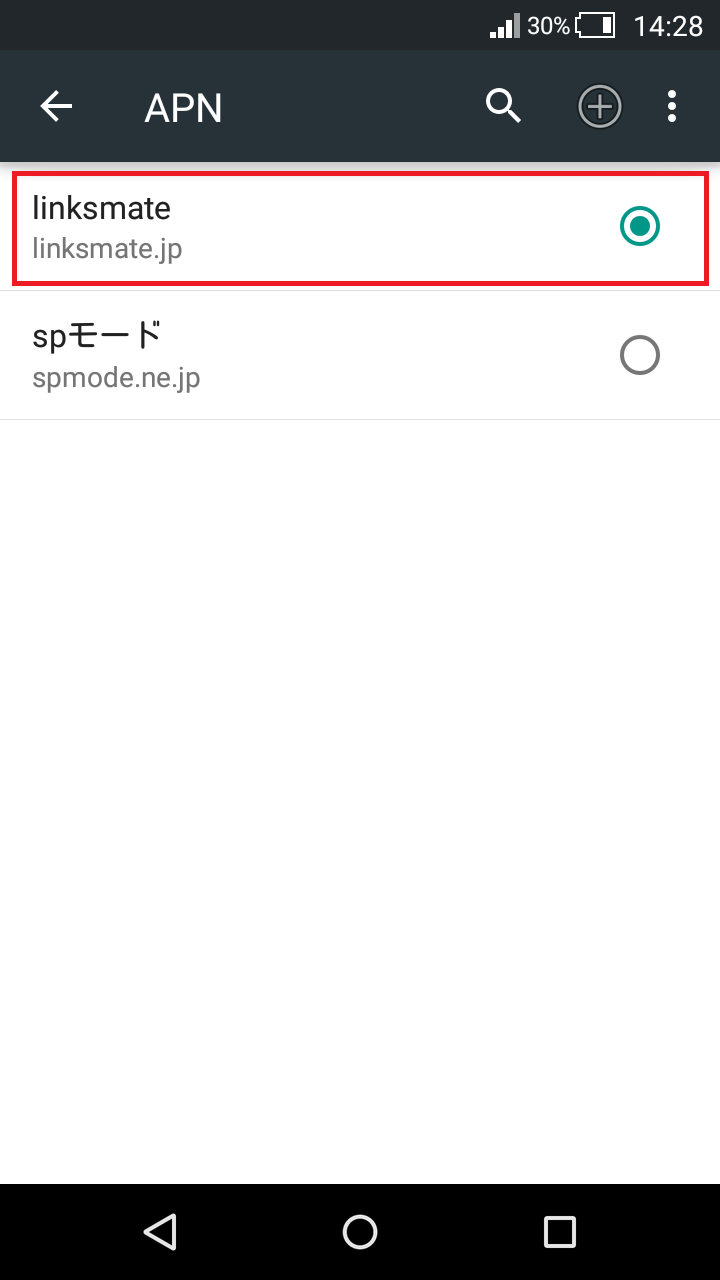Screen dimensions: 720x1280
Task: Open the overflow menu with three dots
Action: 672,106
